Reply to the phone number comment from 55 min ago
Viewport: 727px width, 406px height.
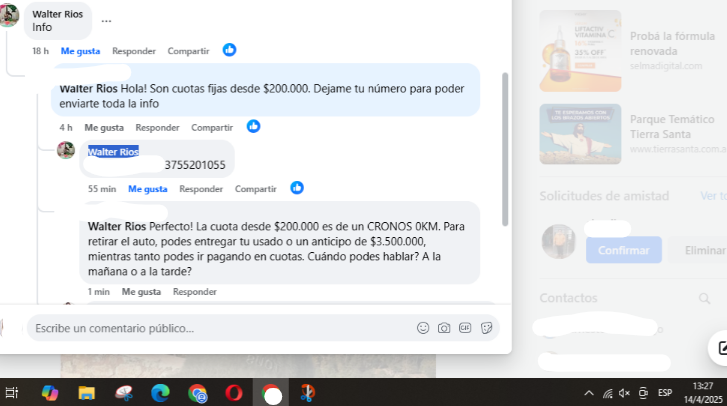201,188
